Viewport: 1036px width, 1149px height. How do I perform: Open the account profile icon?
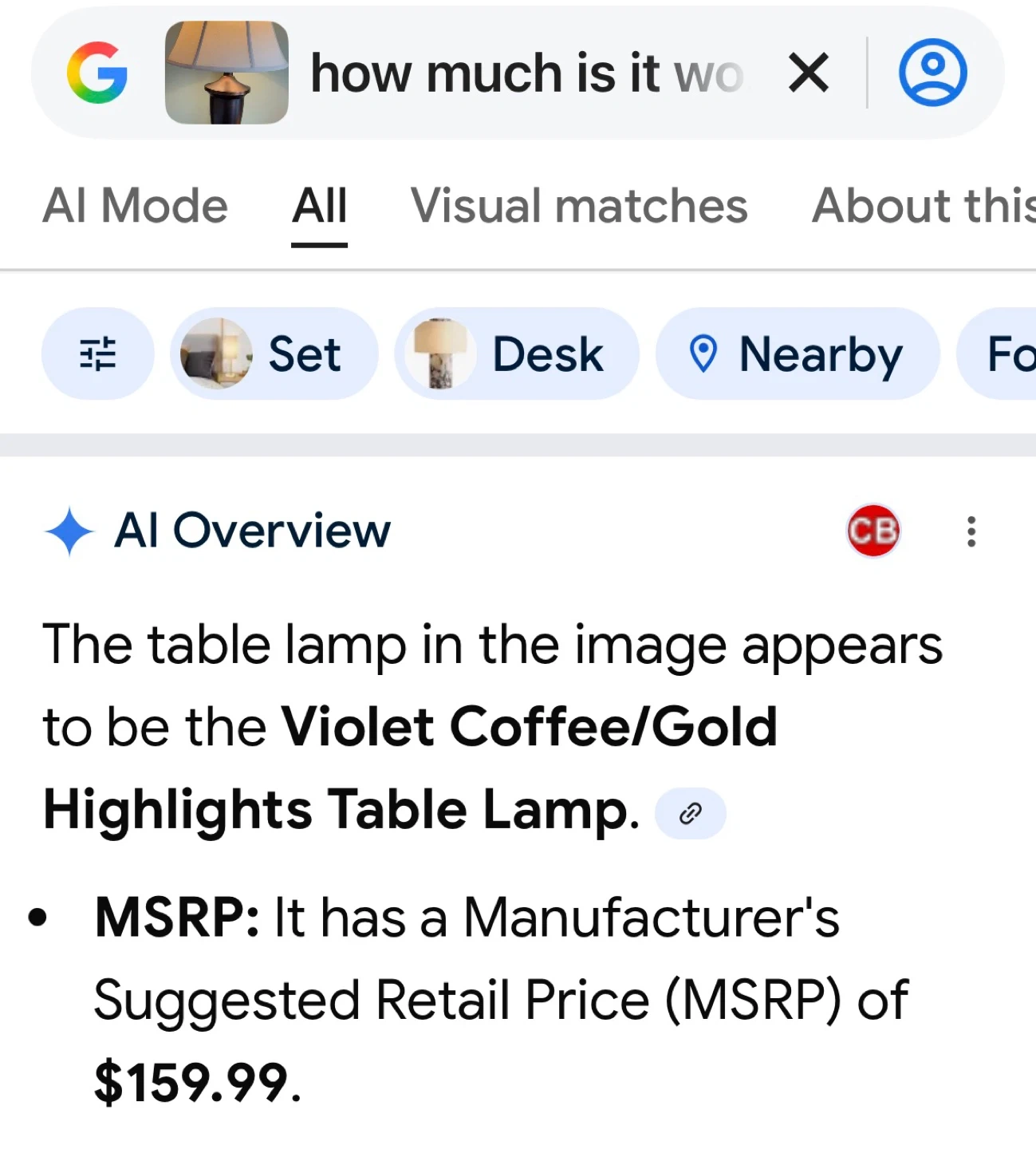932,73
